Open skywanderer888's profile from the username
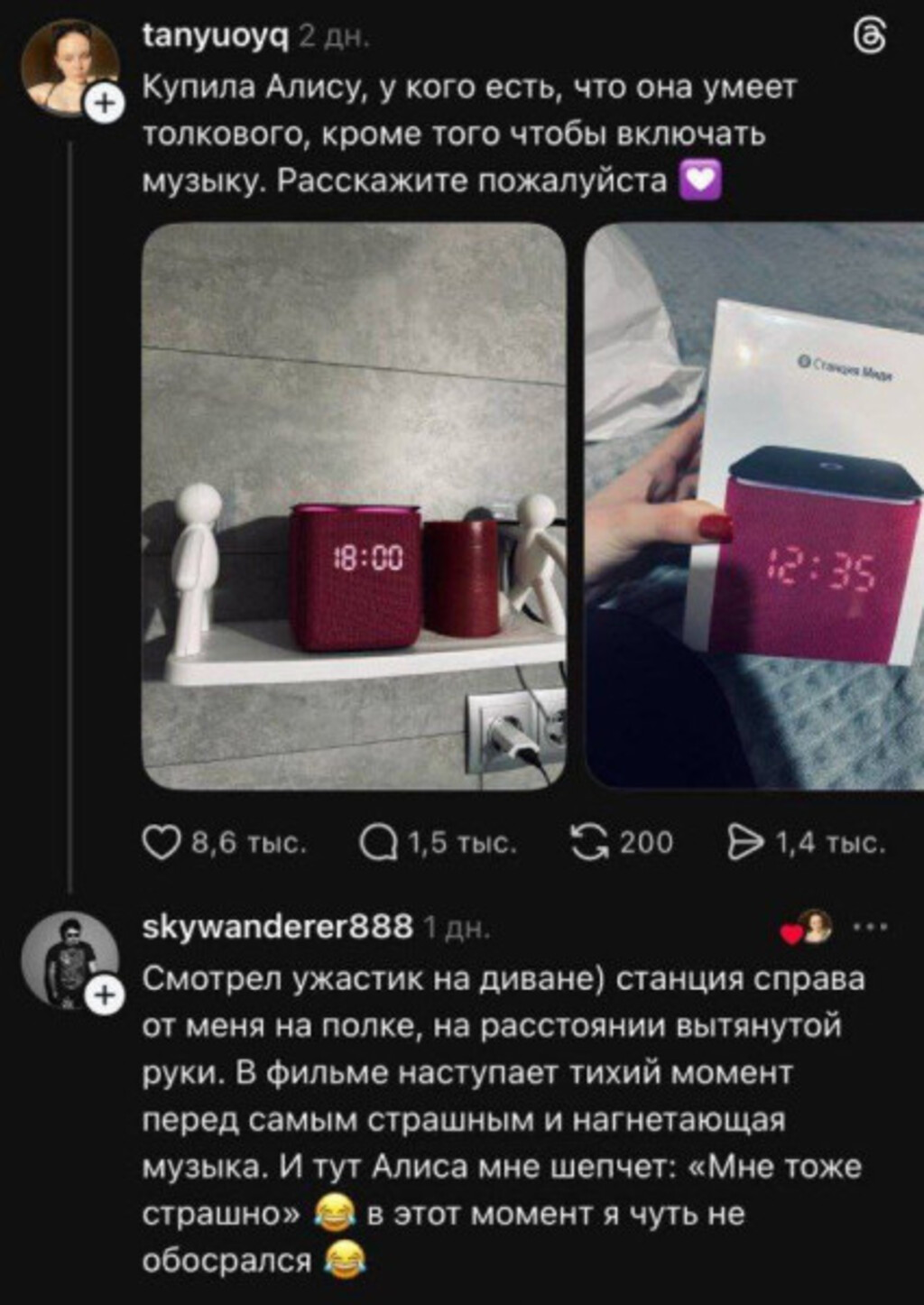The height and width of the screenshot is (1305, 924). (277, 927)
